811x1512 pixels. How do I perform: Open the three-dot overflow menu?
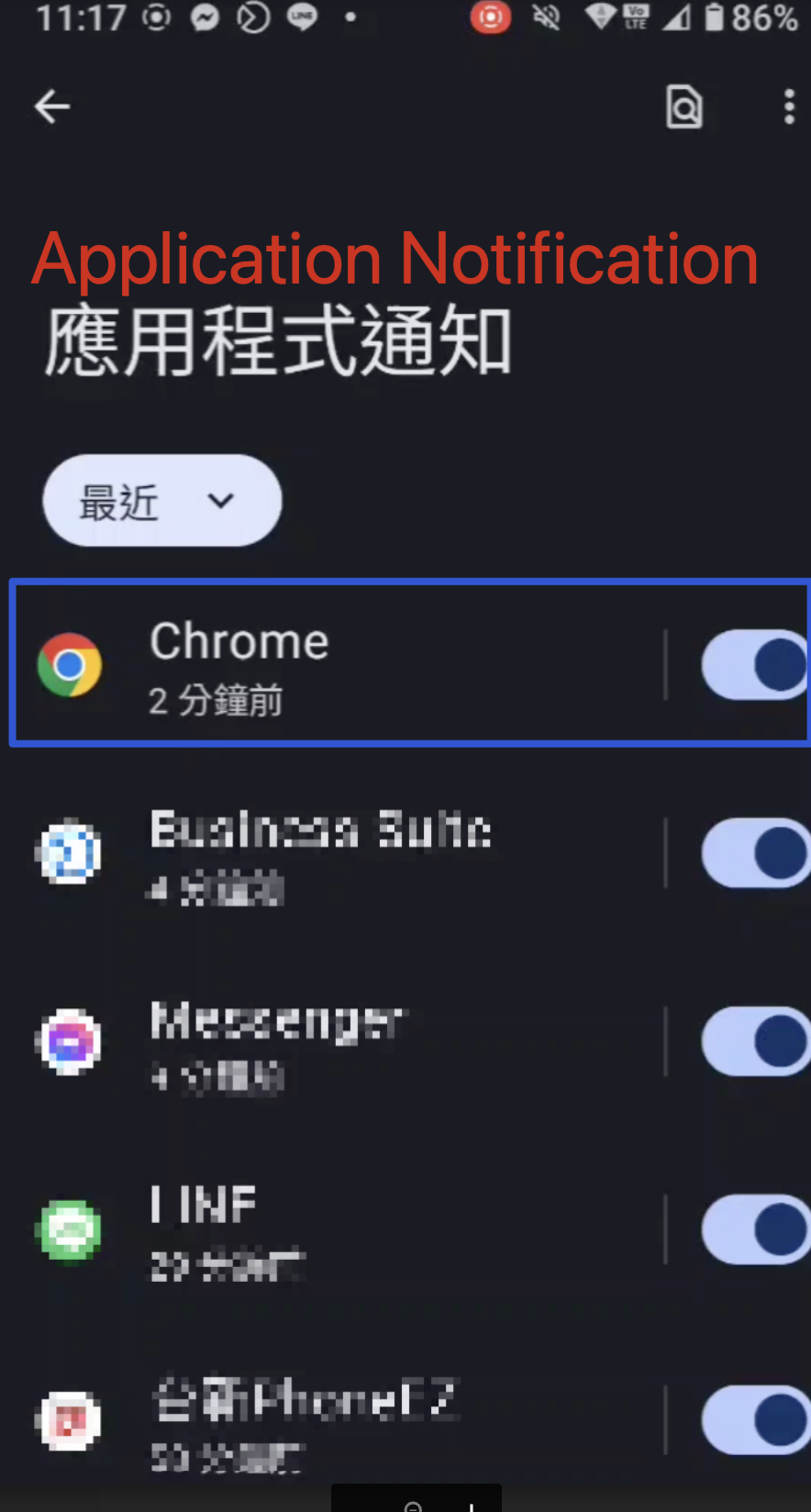coord(789,107)
